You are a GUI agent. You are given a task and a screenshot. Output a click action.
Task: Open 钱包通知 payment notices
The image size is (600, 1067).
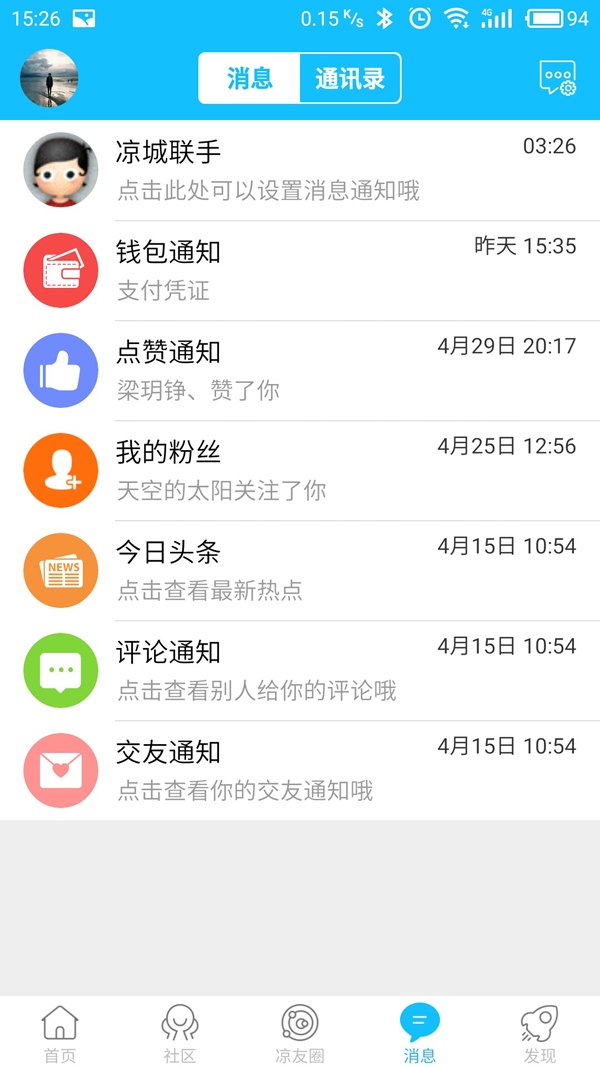point(300,270)
